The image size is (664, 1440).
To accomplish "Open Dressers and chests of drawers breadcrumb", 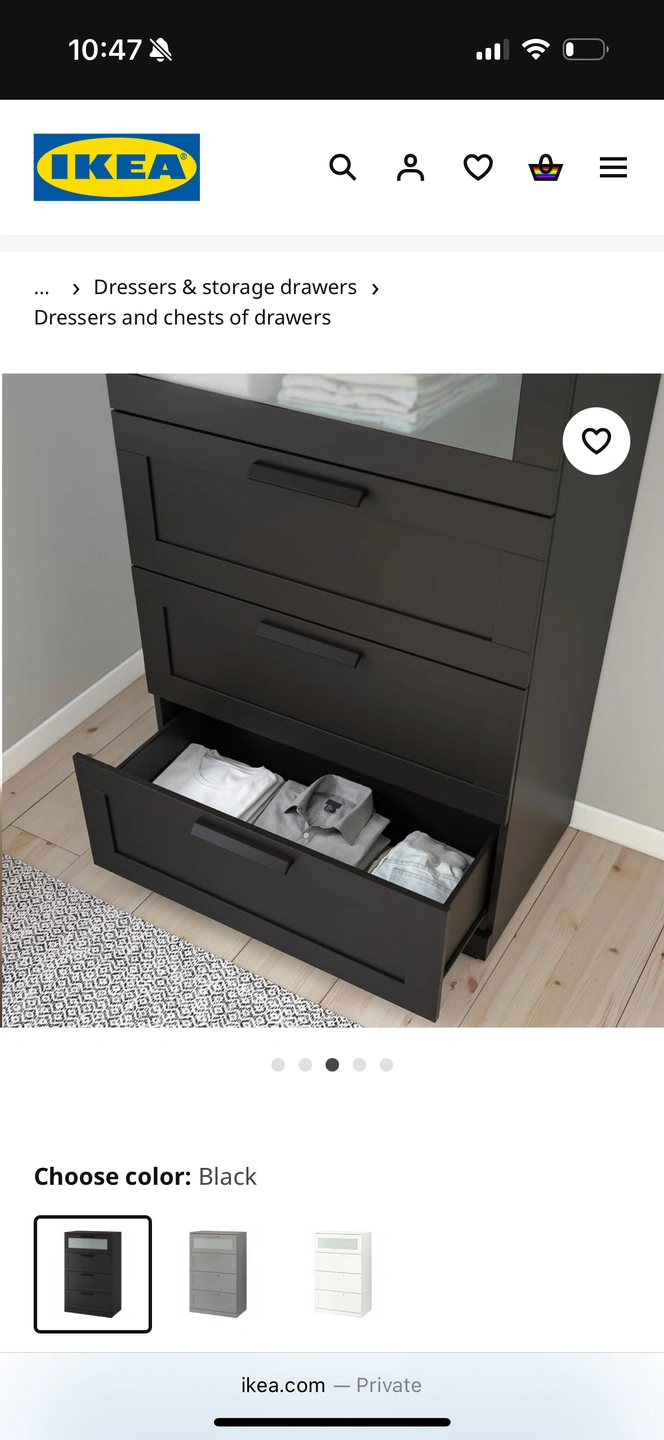I will tap(182, 317).
